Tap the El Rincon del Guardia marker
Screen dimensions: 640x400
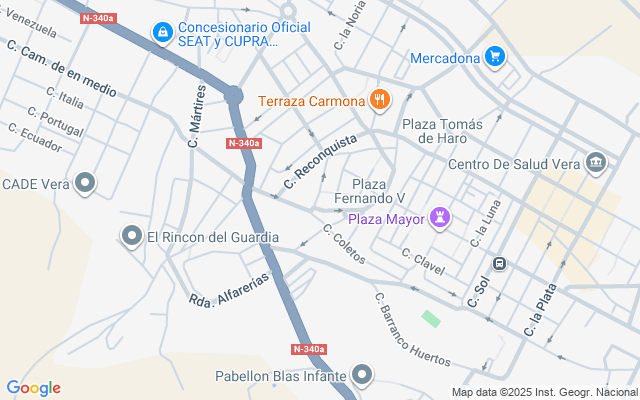(x=132, y=237)
